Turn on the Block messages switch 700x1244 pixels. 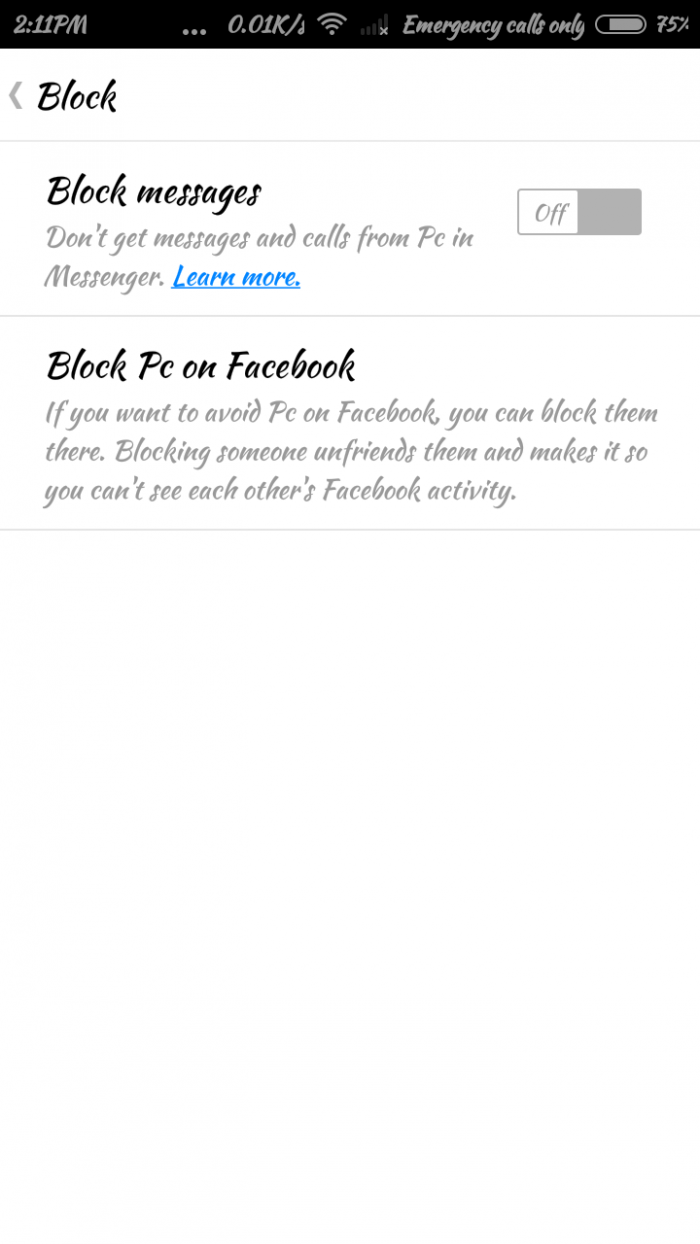tap(579, 212)
